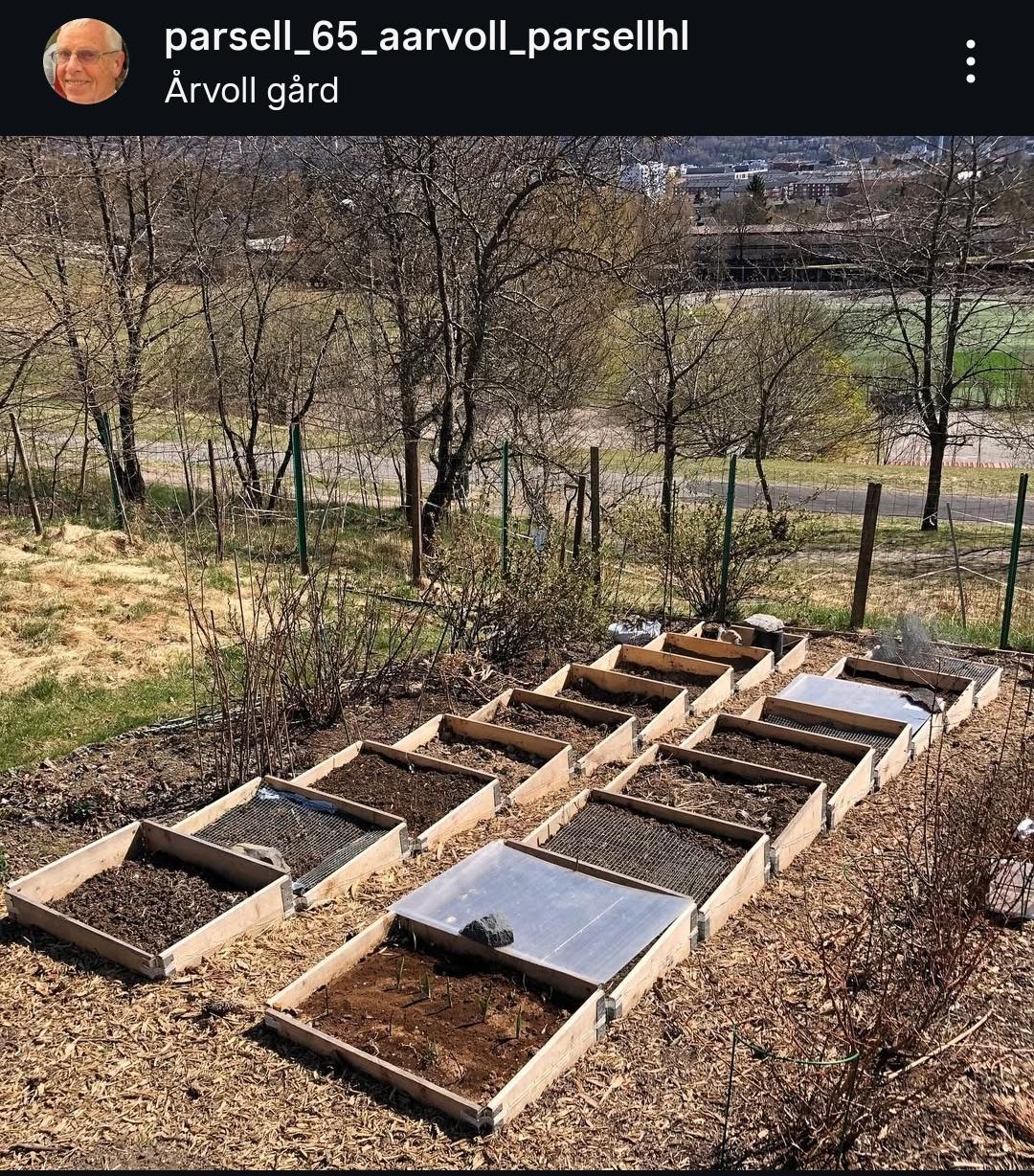
Task: Open parsell_65_aarvoll_parsellhl's profile picture
Action: point(85,61)
